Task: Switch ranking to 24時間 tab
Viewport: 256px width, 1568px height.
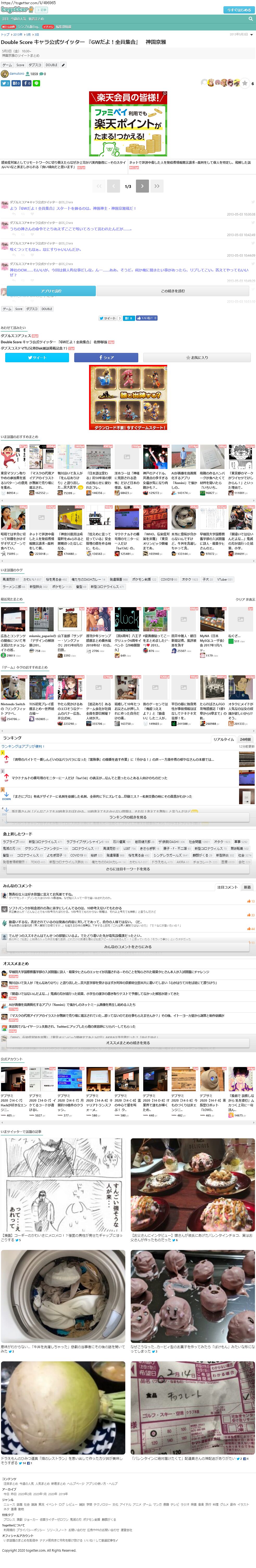Action: point(245,740)
